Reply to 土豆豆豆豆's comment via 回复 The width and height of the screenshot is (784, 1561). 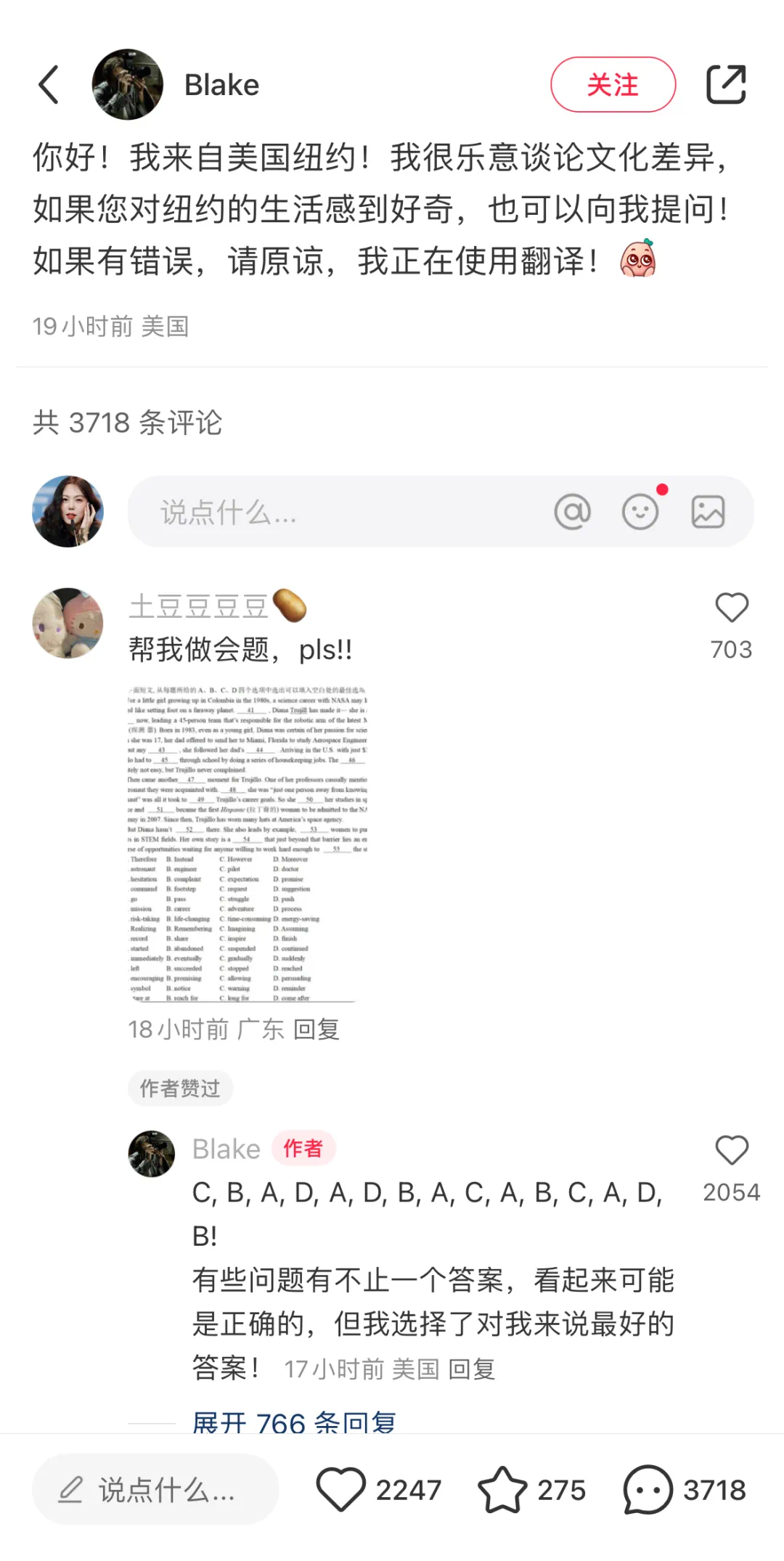[317, 1030]
